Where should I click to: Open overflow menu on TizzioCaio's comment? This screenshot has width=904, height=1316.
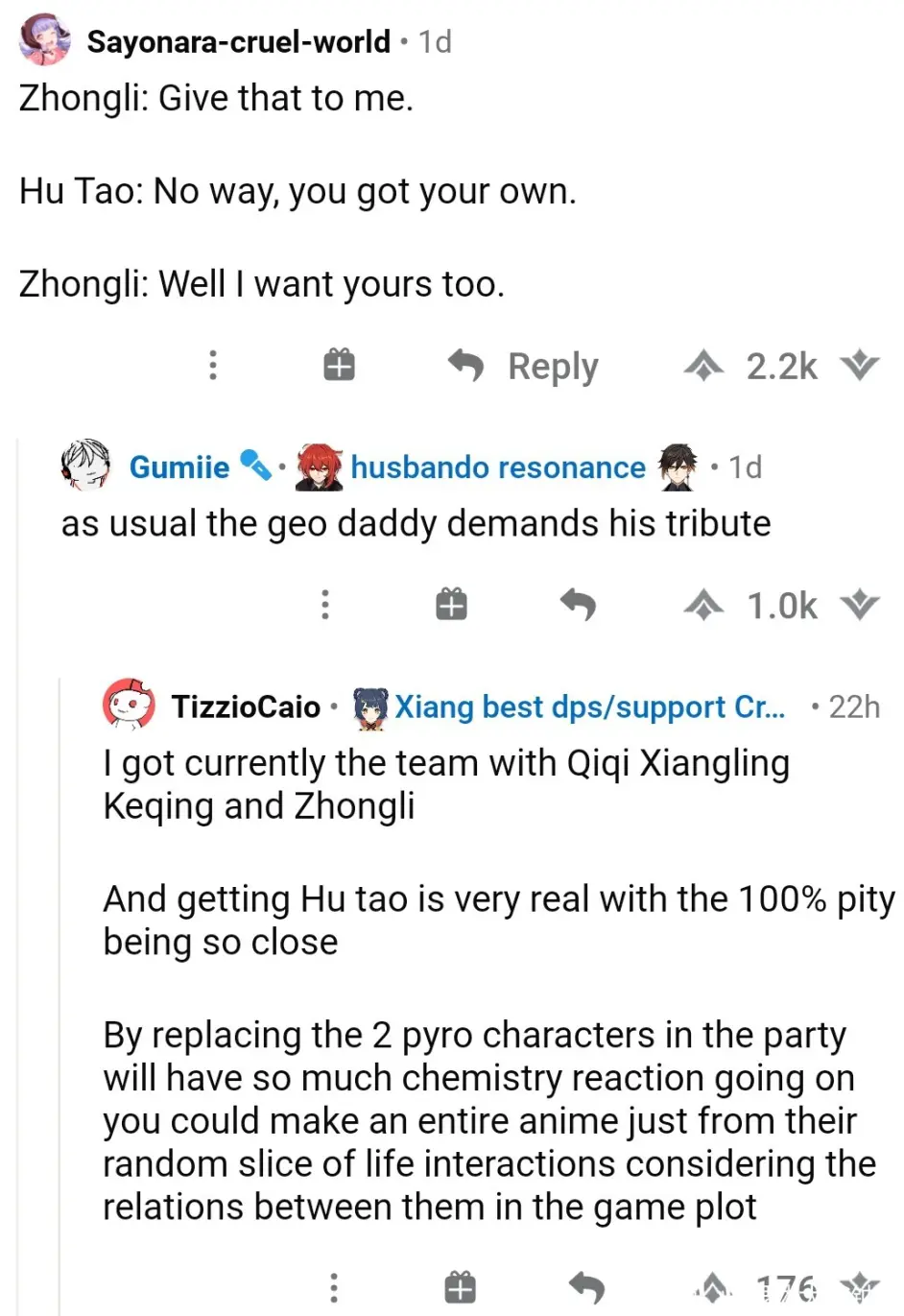coord(334,1287)
